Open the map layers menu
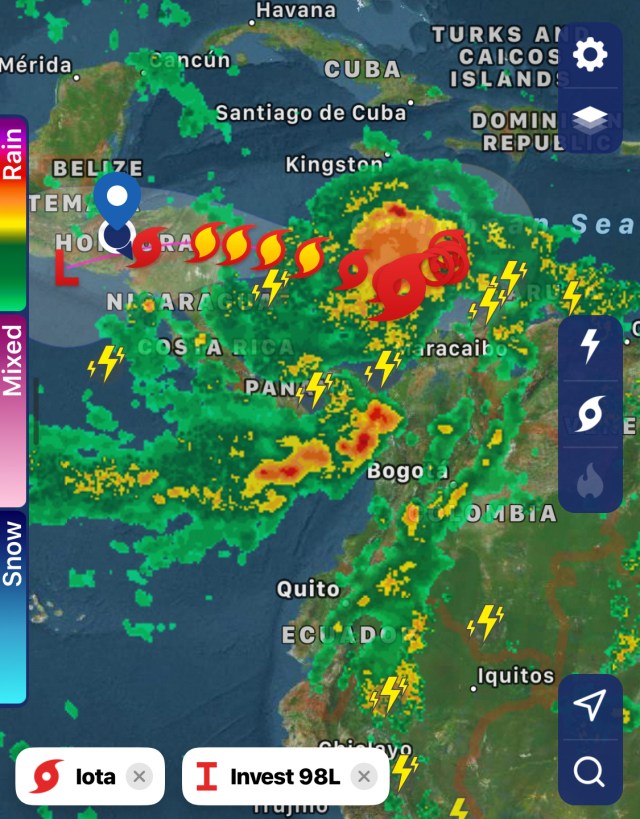The width and height of the screenshot is (640, 819). click(x=590, y=120)
